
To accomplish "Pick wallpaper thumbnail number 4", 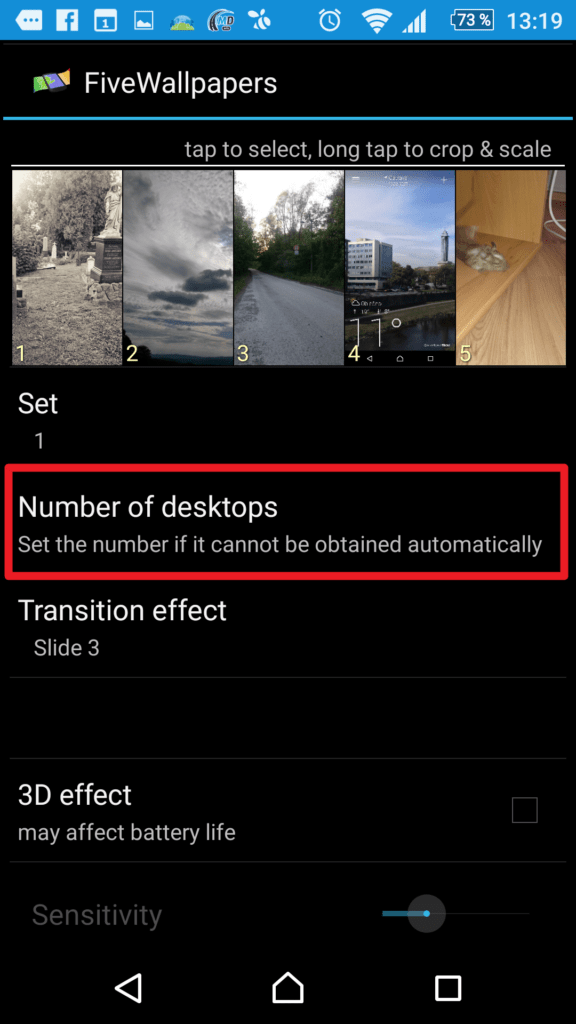I will tap(400, 268).
